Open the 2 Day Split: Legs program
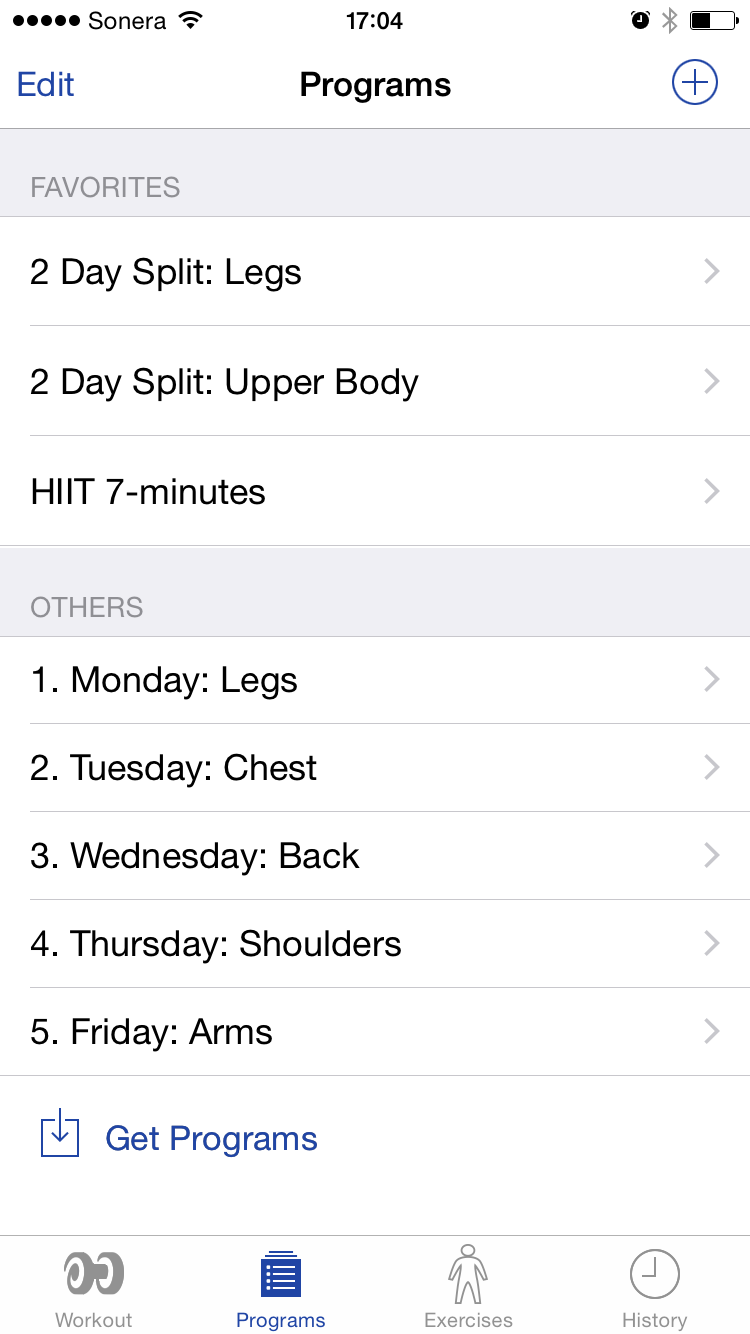The height and width of the screenshot is (1334, 750). point(375,272)
